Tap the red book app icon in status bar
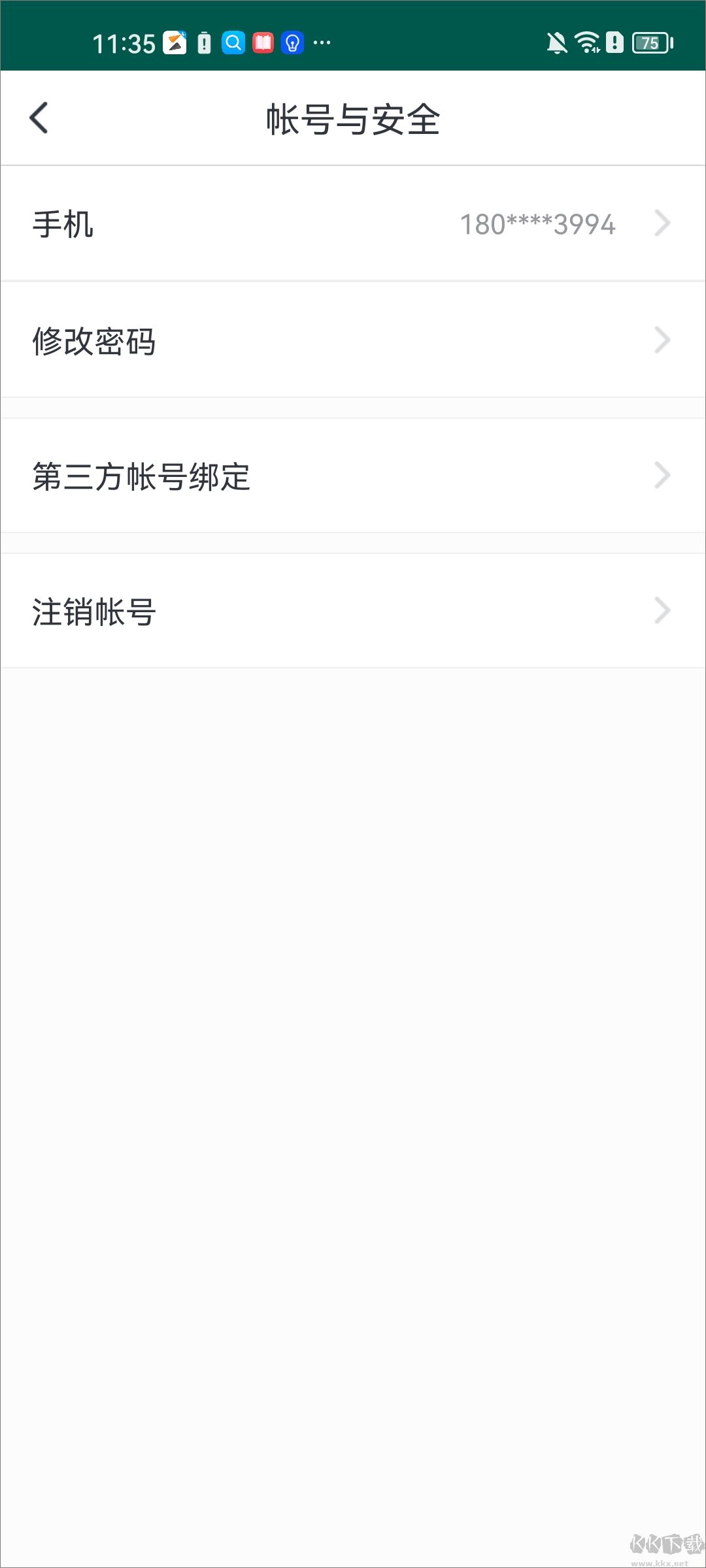The height and width of the screenshot is (1568, 706). (263, 43)
